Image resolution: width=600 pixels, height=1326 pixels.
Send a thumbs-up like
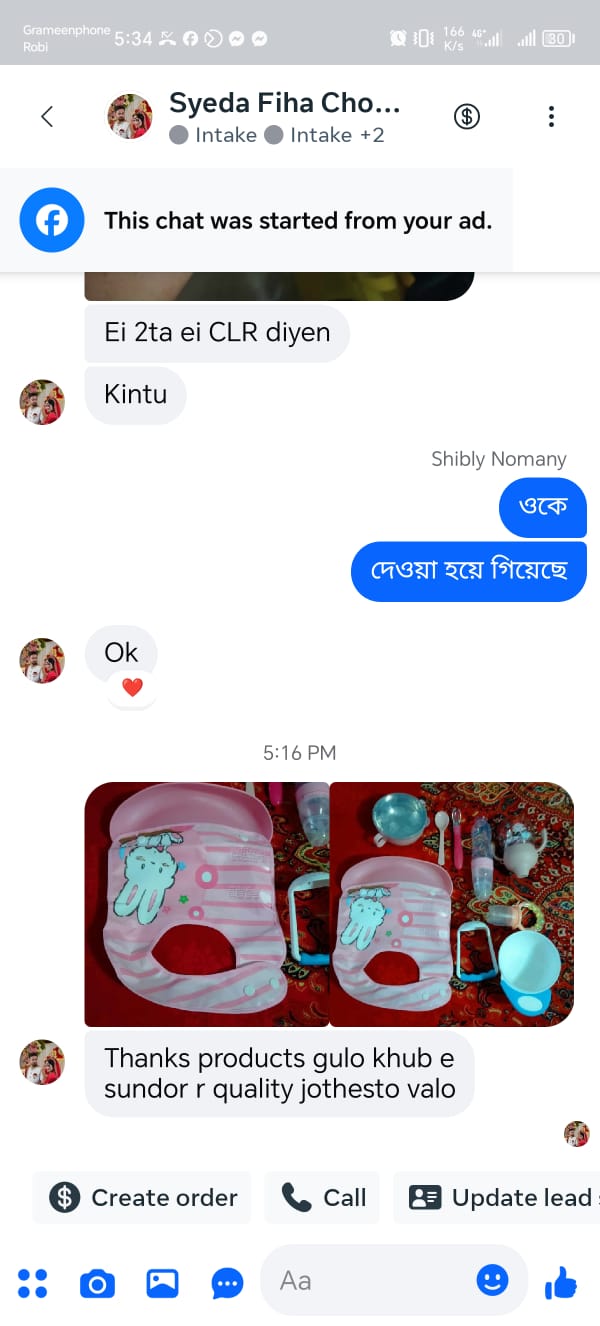click(562, 1282)
